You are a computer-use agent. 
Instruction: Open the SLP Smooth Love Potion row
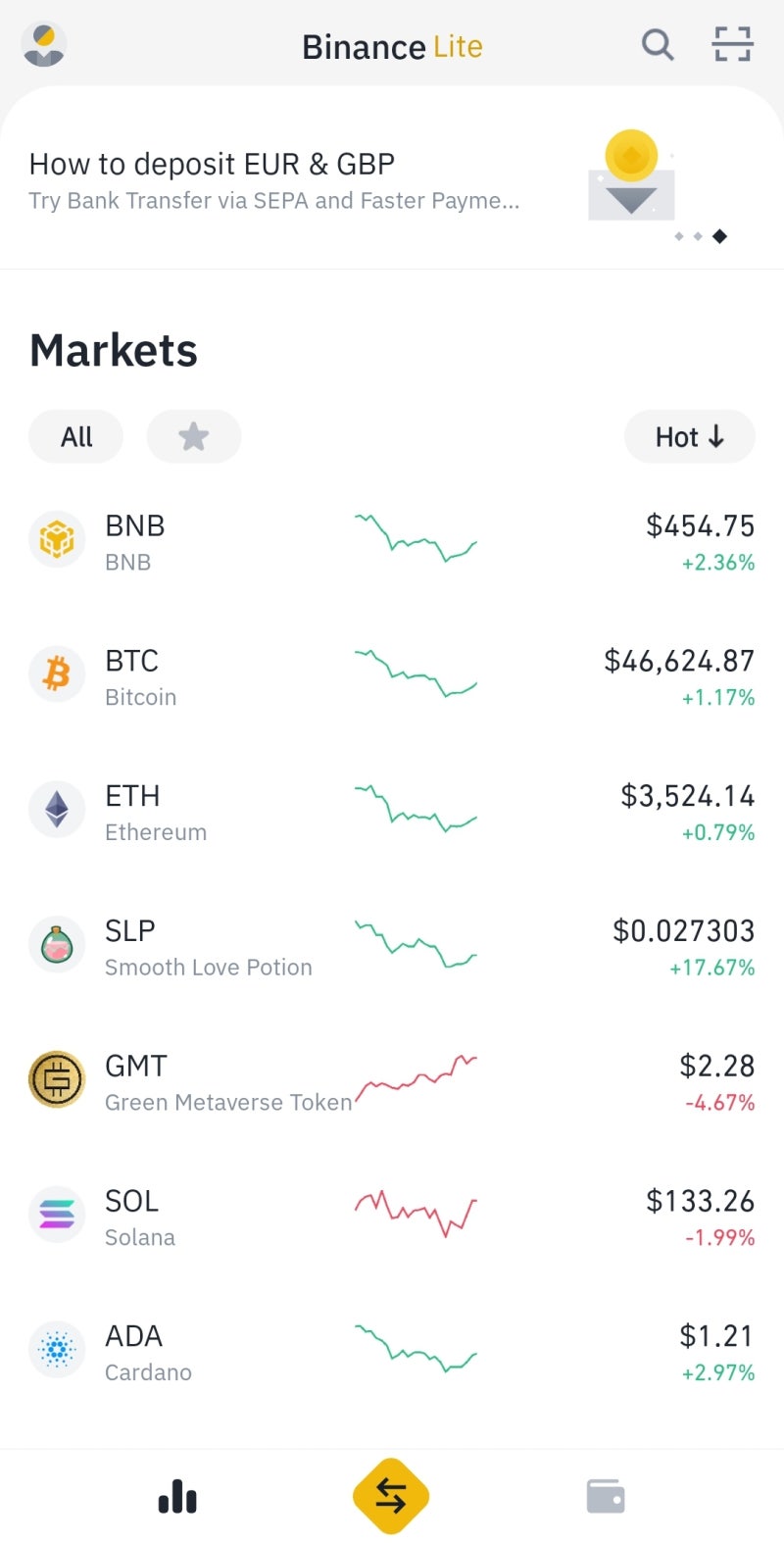click(x=392, y=948)
